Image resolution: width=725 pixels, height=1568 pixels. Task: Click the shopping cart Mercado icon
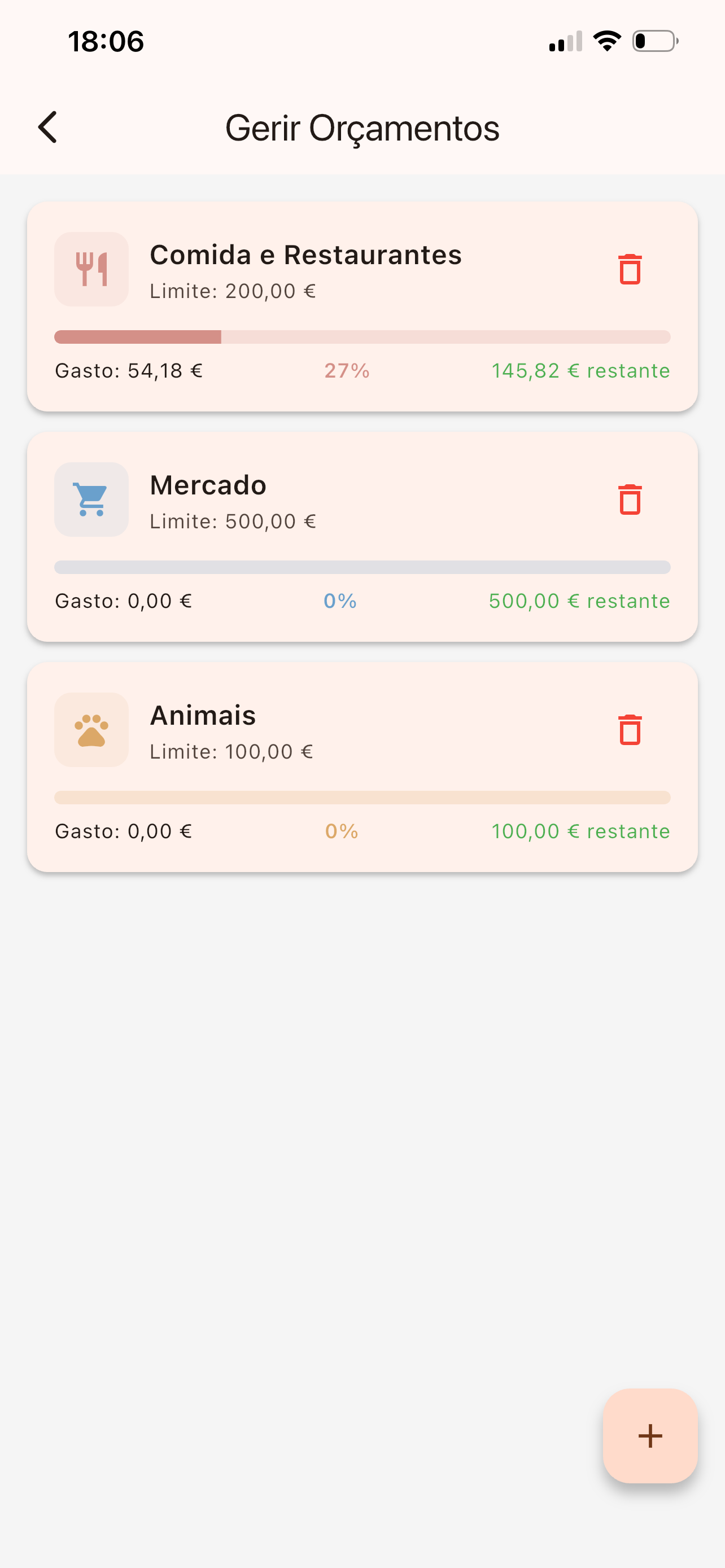click(x=91, y=499)
